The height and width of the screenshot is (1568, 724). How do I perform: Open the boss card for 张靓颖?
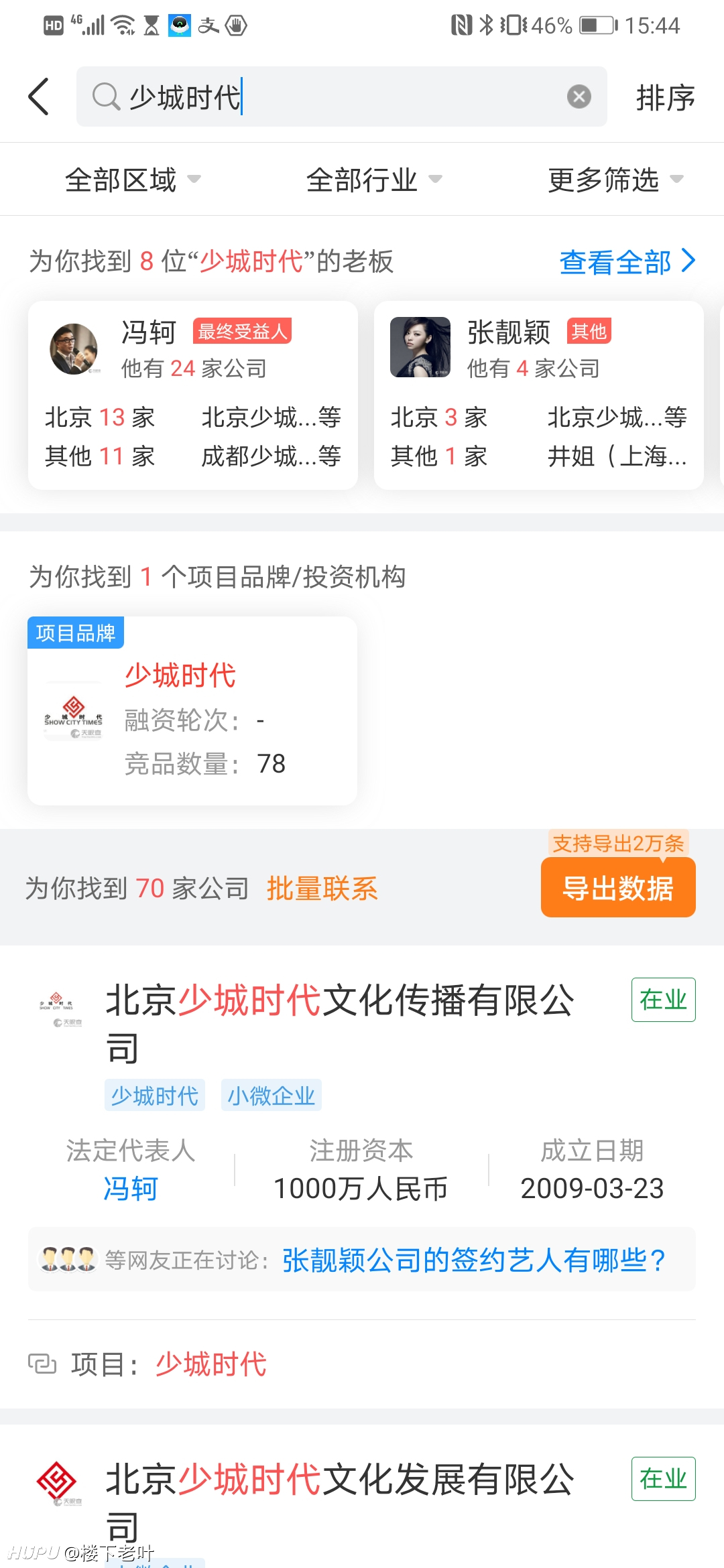pos(539,395)
